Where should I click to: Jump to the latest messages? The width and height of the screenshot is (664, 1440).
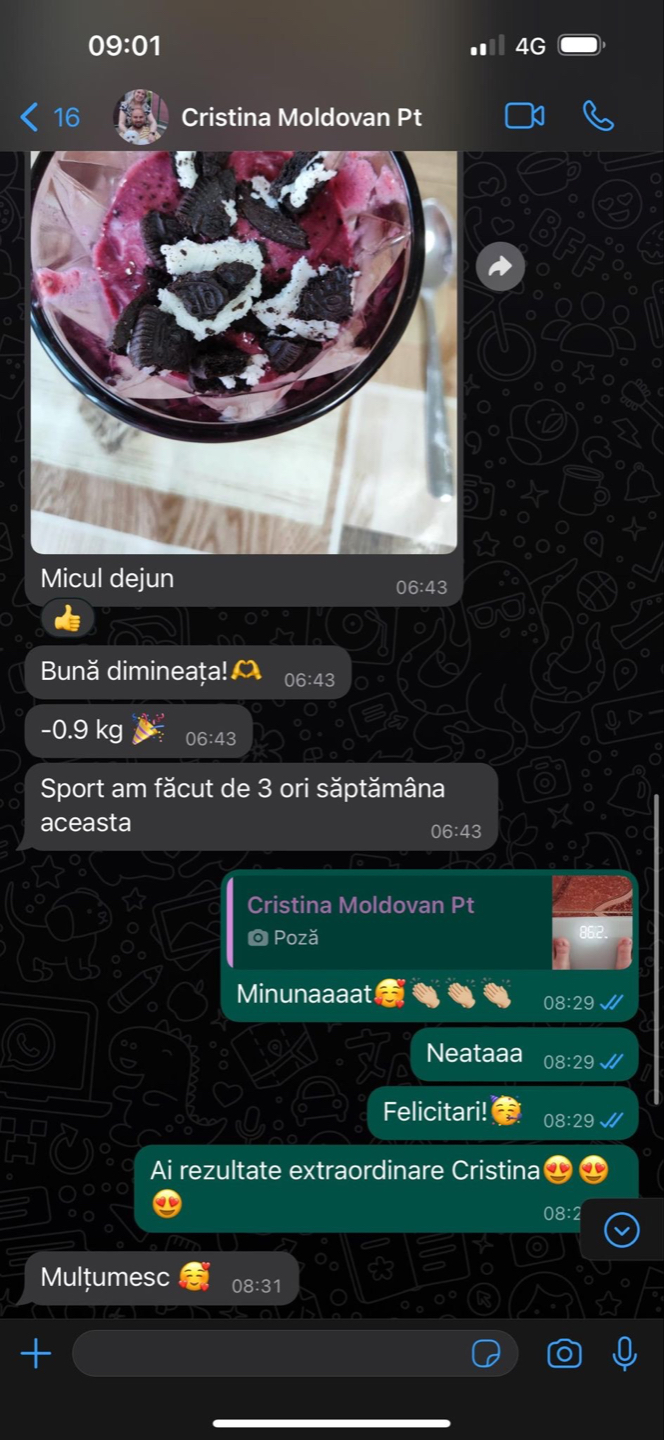[621, 1229]
